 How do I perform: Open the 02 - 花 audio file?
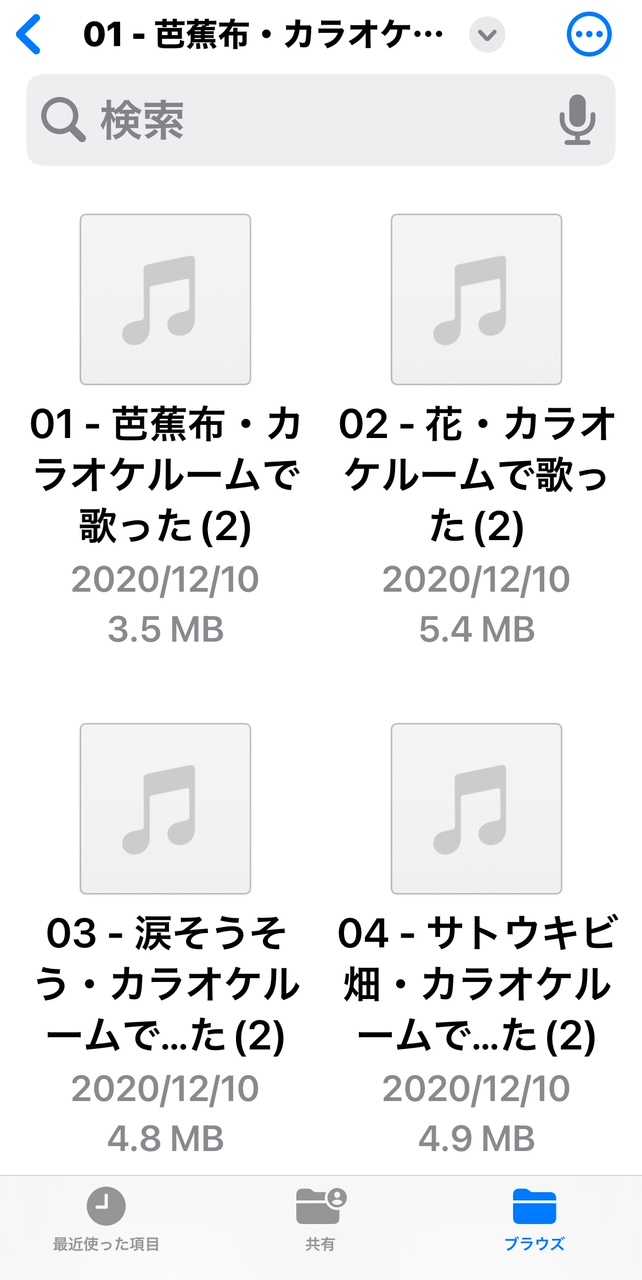476,300
